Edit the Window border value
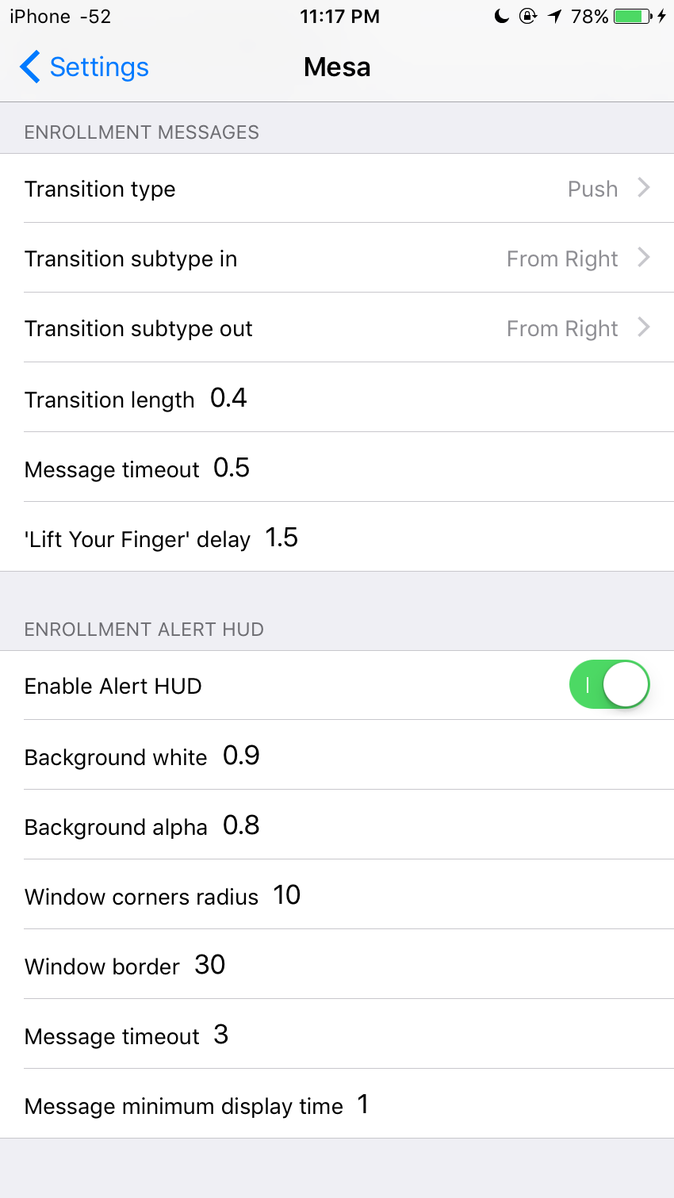Image resolution: width=674 pixels, height=1198 pixels. pos(424,965)
